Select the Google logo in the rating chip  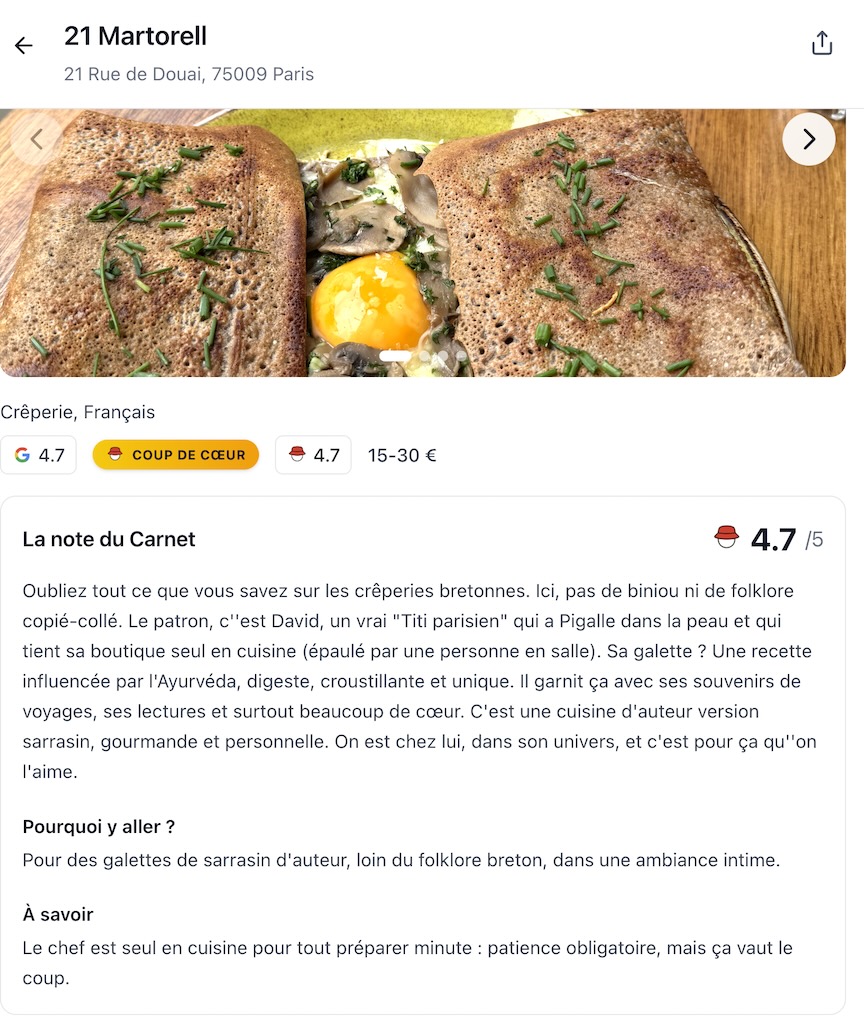pyautogui.click(x=22, y=455)
